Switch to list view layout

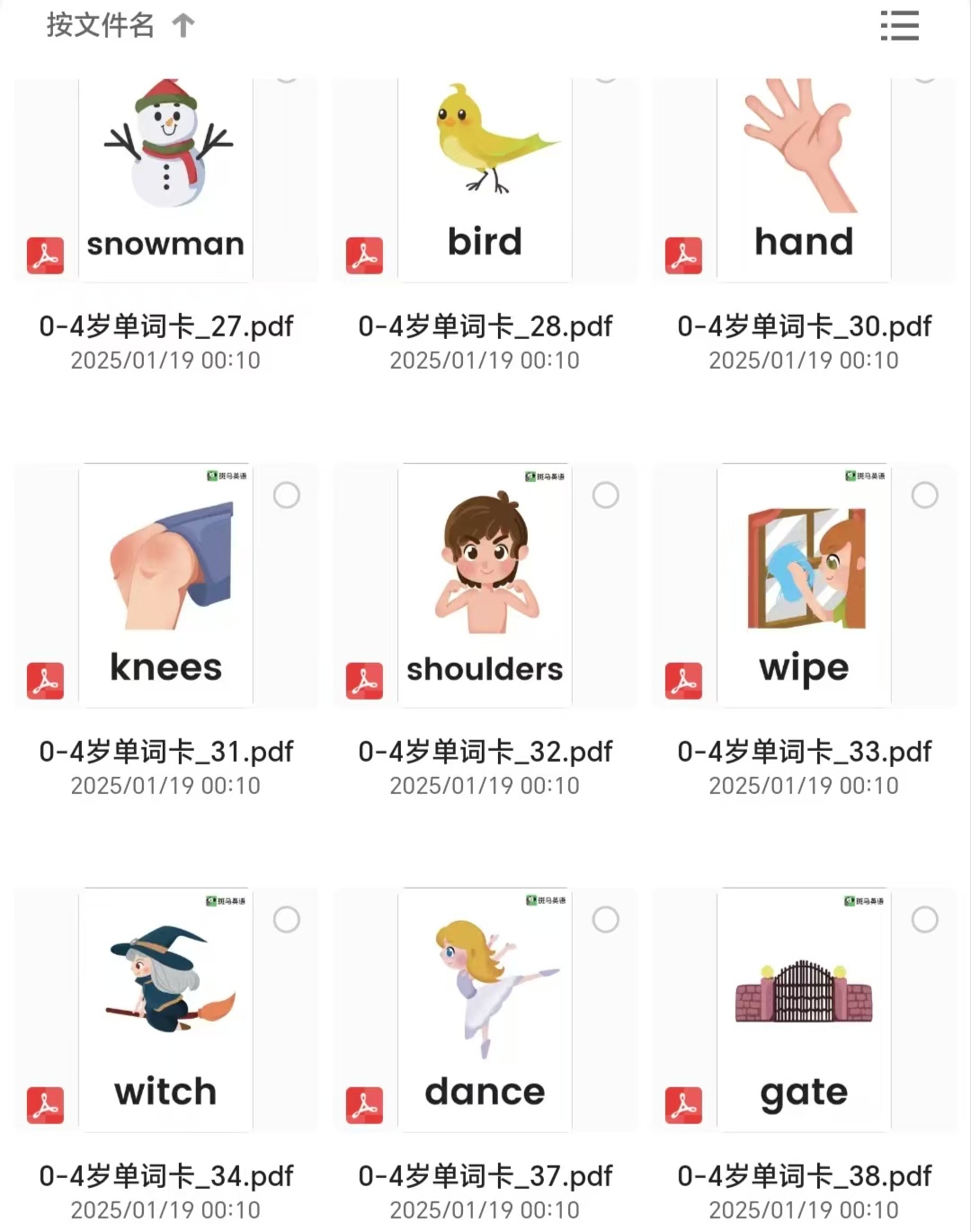[x=899, y=26]
